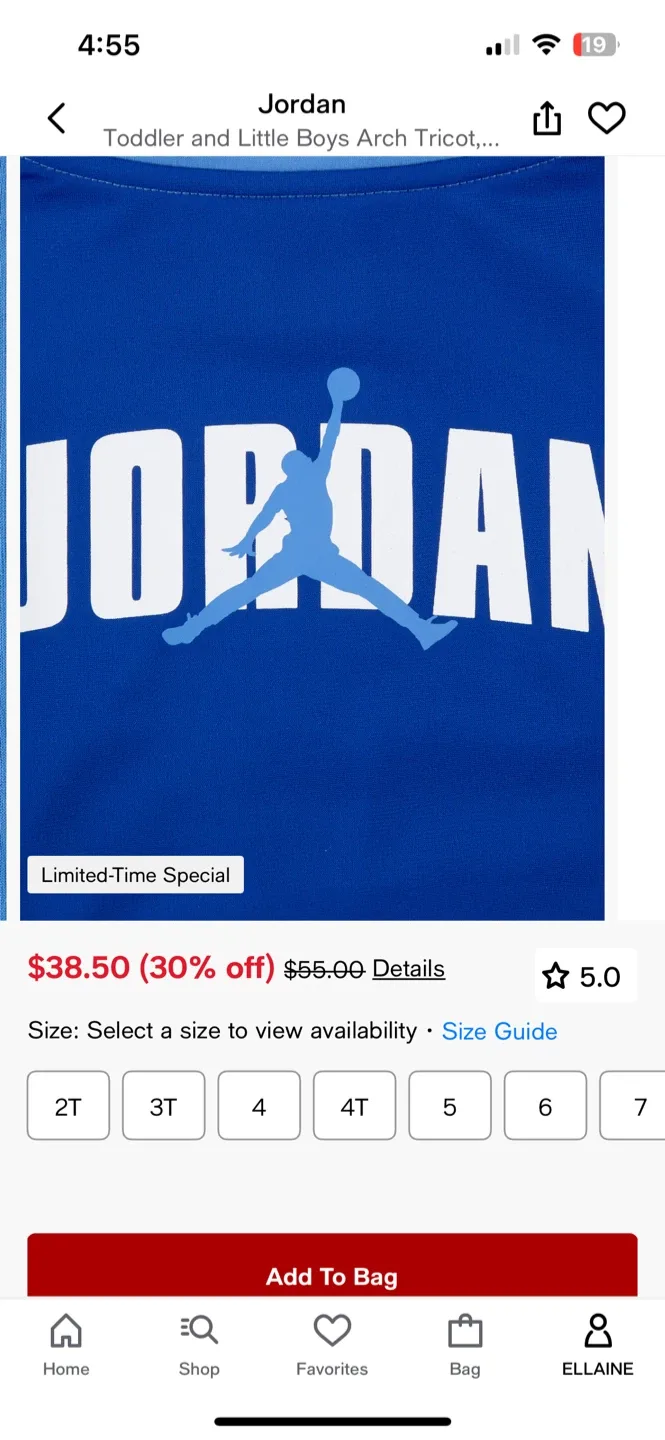Share this Jordan product
This screenshot has width=665, height=1440.
(547, 119)
